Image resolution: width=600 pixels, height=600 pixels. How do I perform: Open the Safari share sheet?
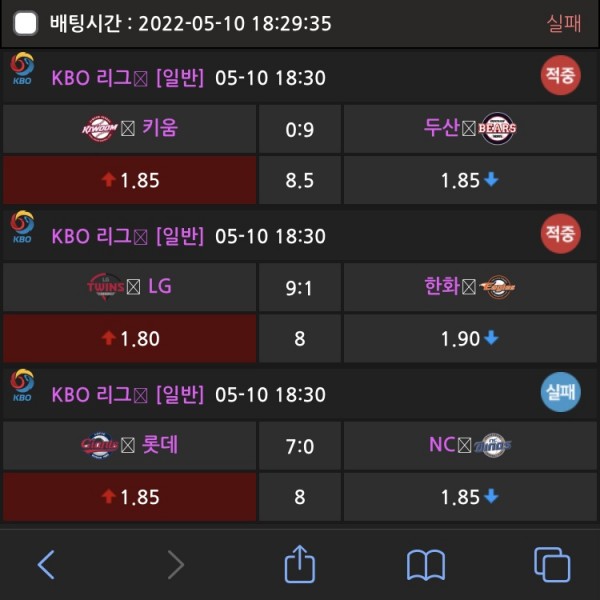pos(300,564)
